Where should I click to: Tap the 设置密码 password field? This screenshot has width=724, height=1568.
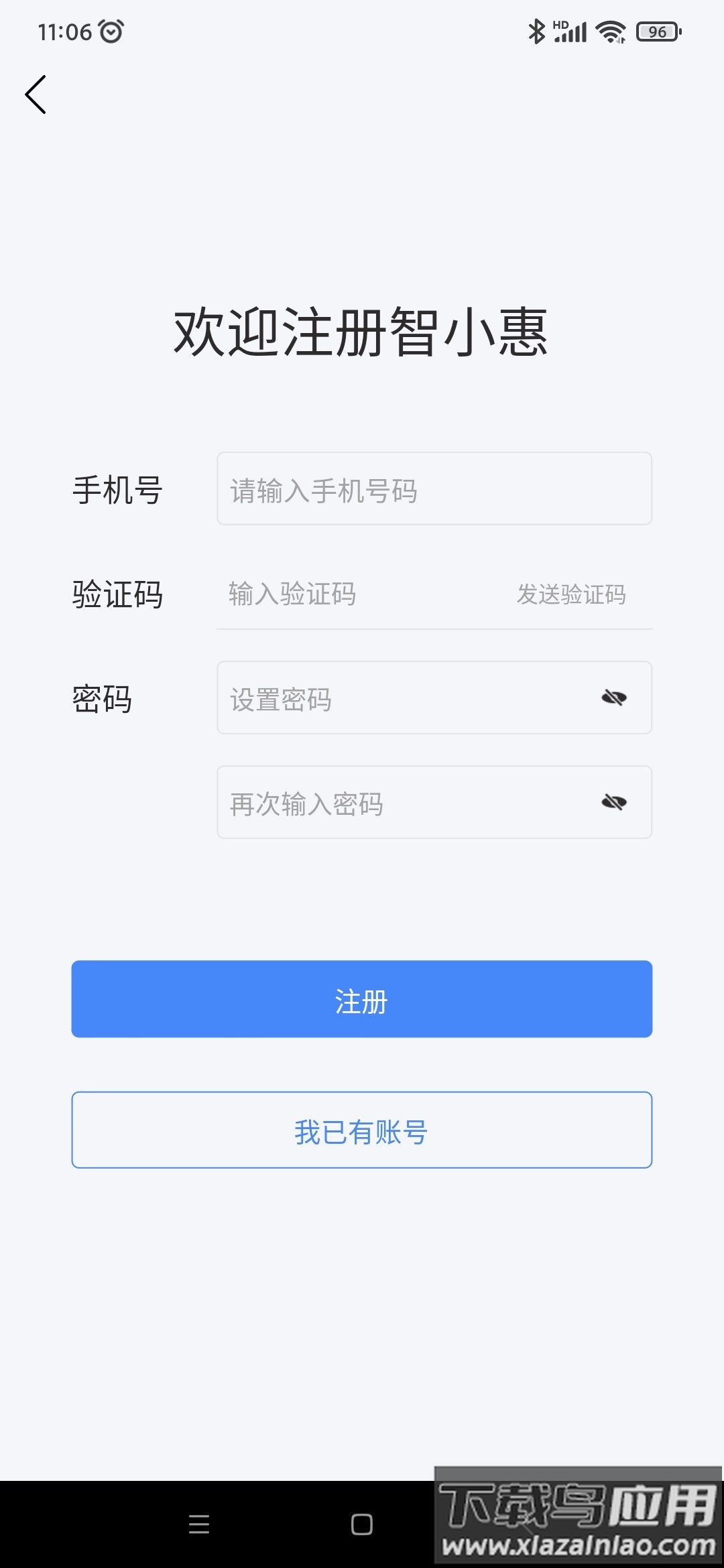pyautogui.click(x=402, y=698)
